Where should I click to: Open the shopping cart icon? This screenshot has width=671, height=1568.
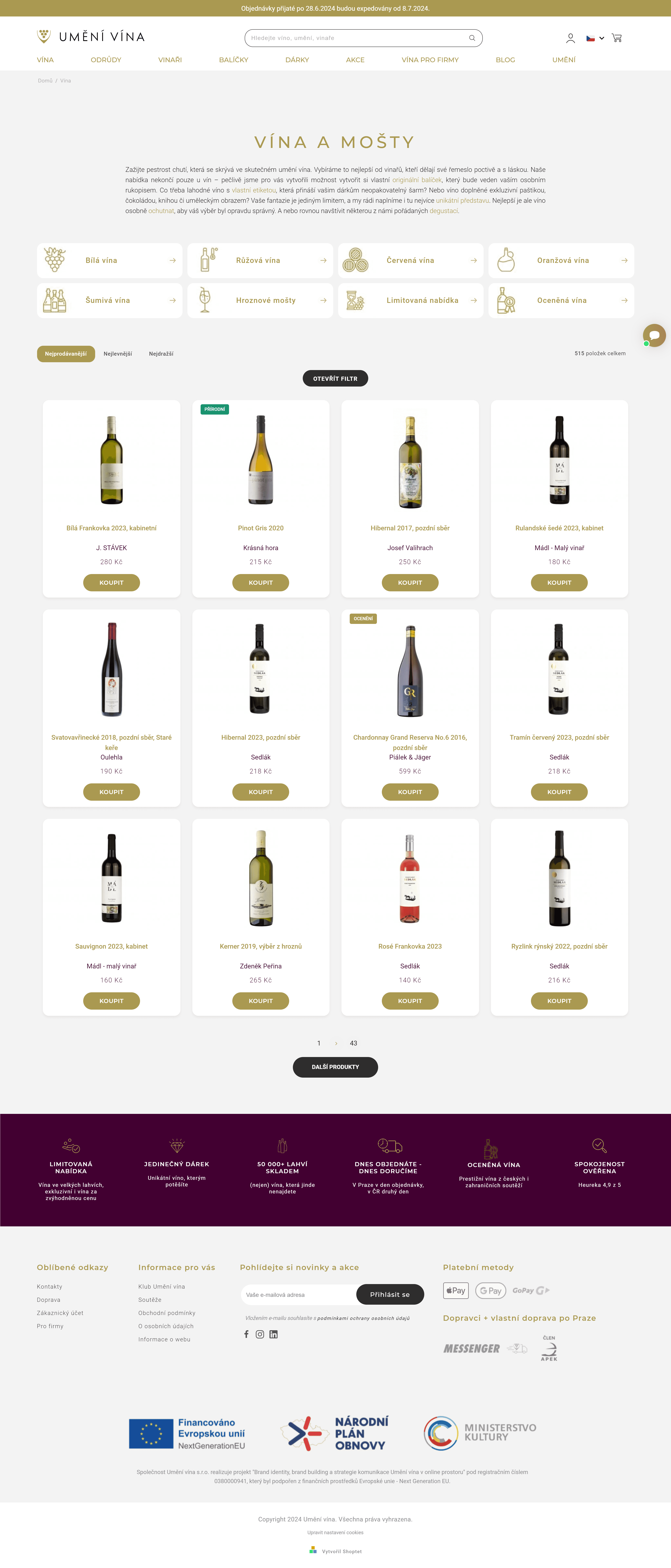pyautogui.click(x=617, y=38)
